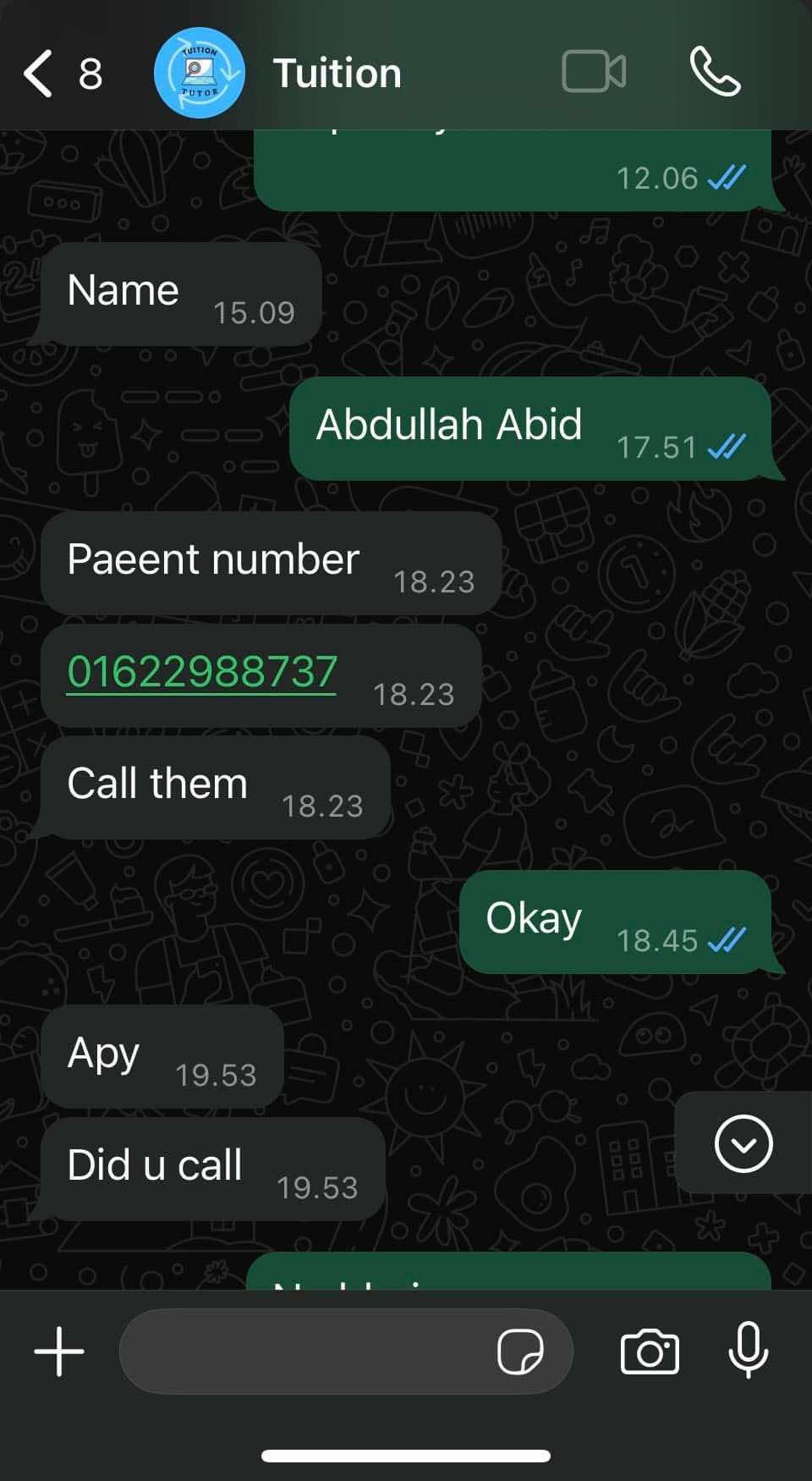Start a video call with Tuition
Screen dimensions: 812x1481
594,71
